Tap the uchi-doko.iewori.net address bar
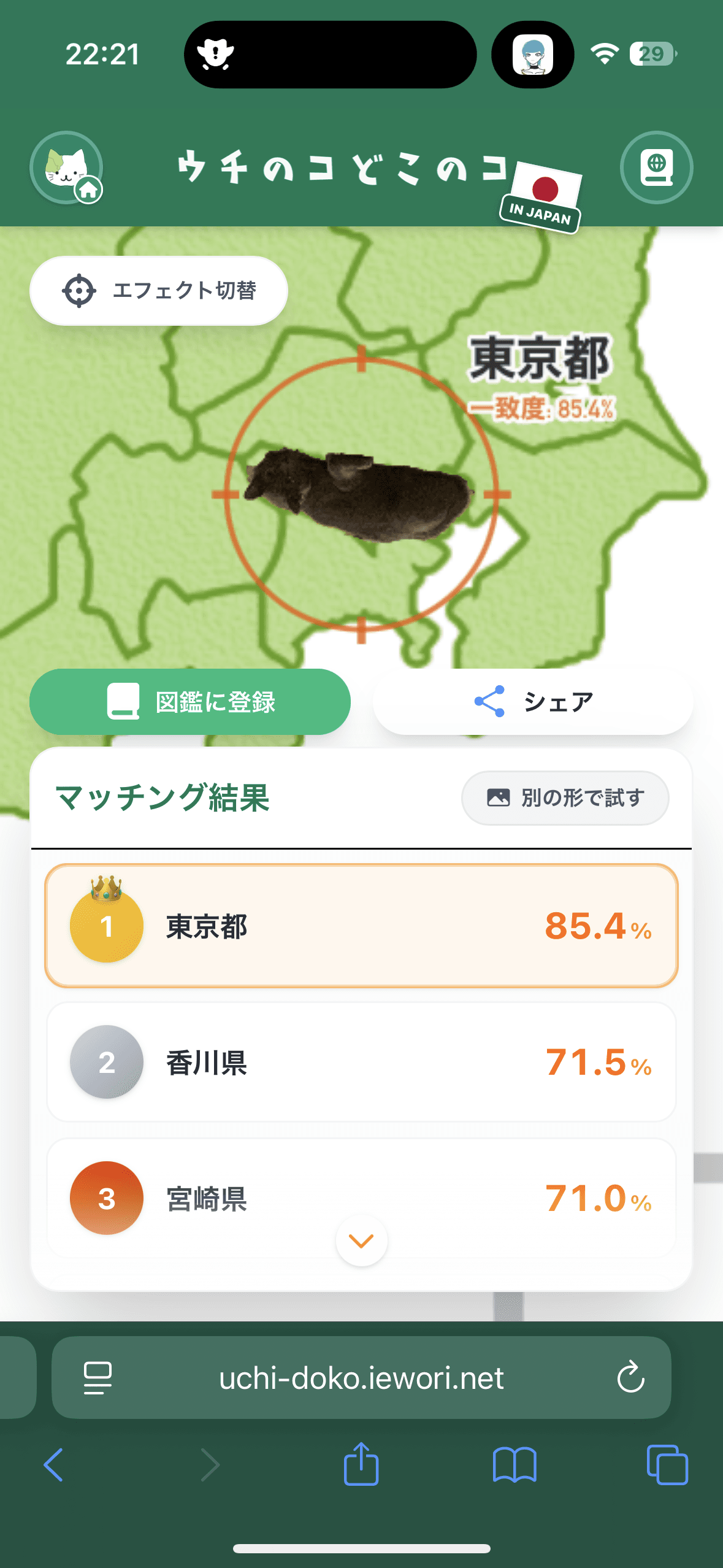723x1568 pixels. 361,1377
